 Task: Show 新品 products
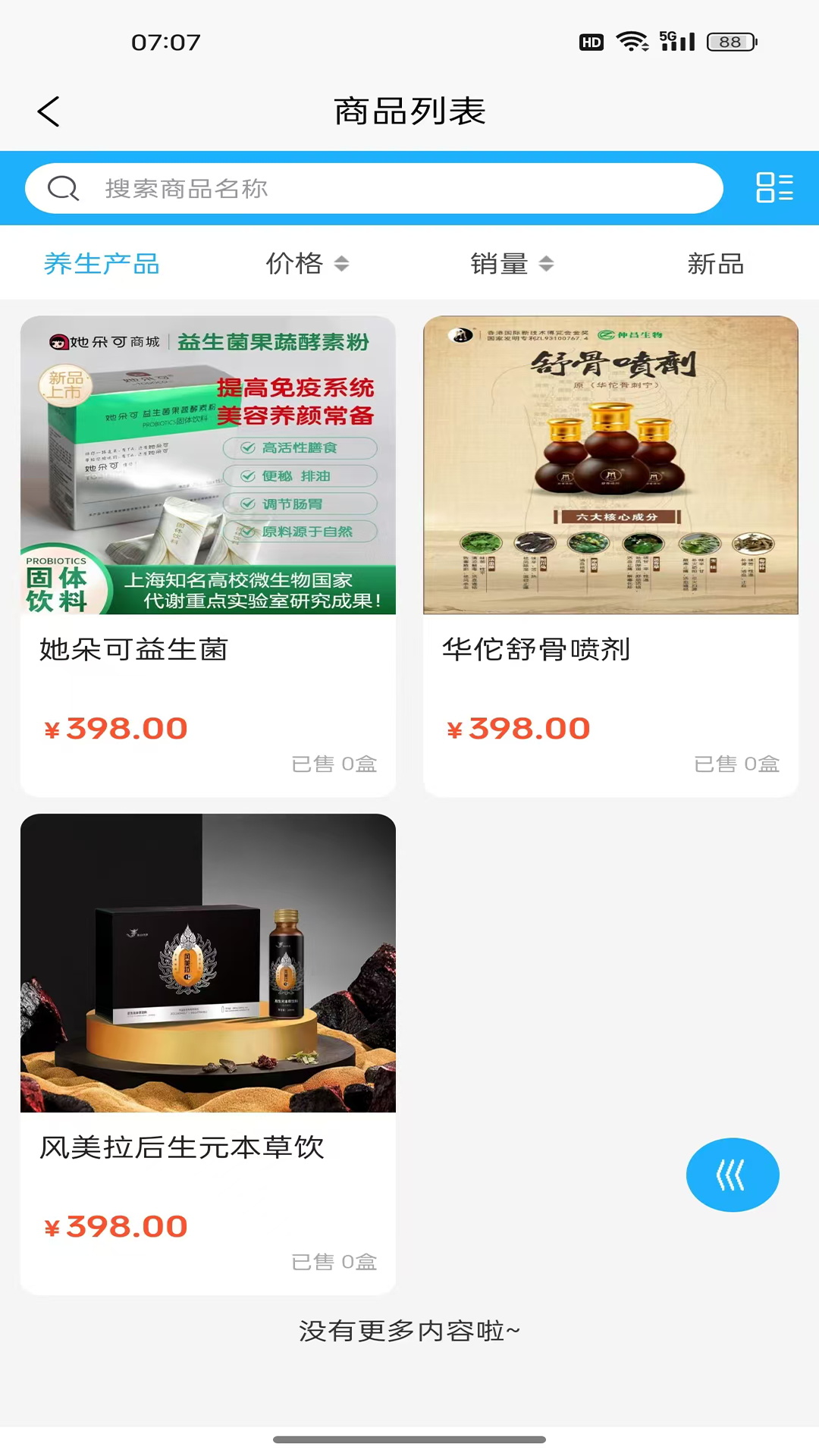(715, 264)
